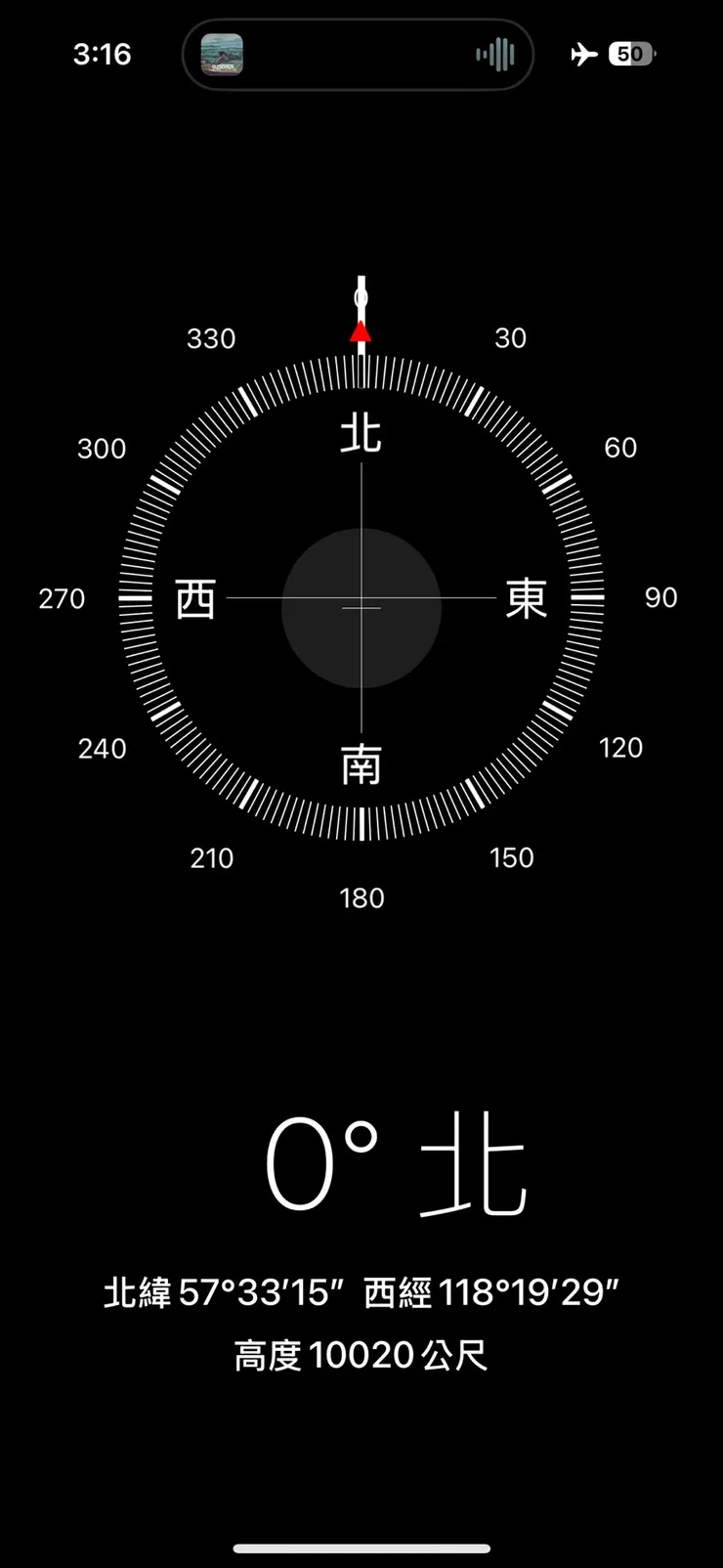
Task: Tap the airplane mode icon in the status bar
Action: click(x=583, y=54)
